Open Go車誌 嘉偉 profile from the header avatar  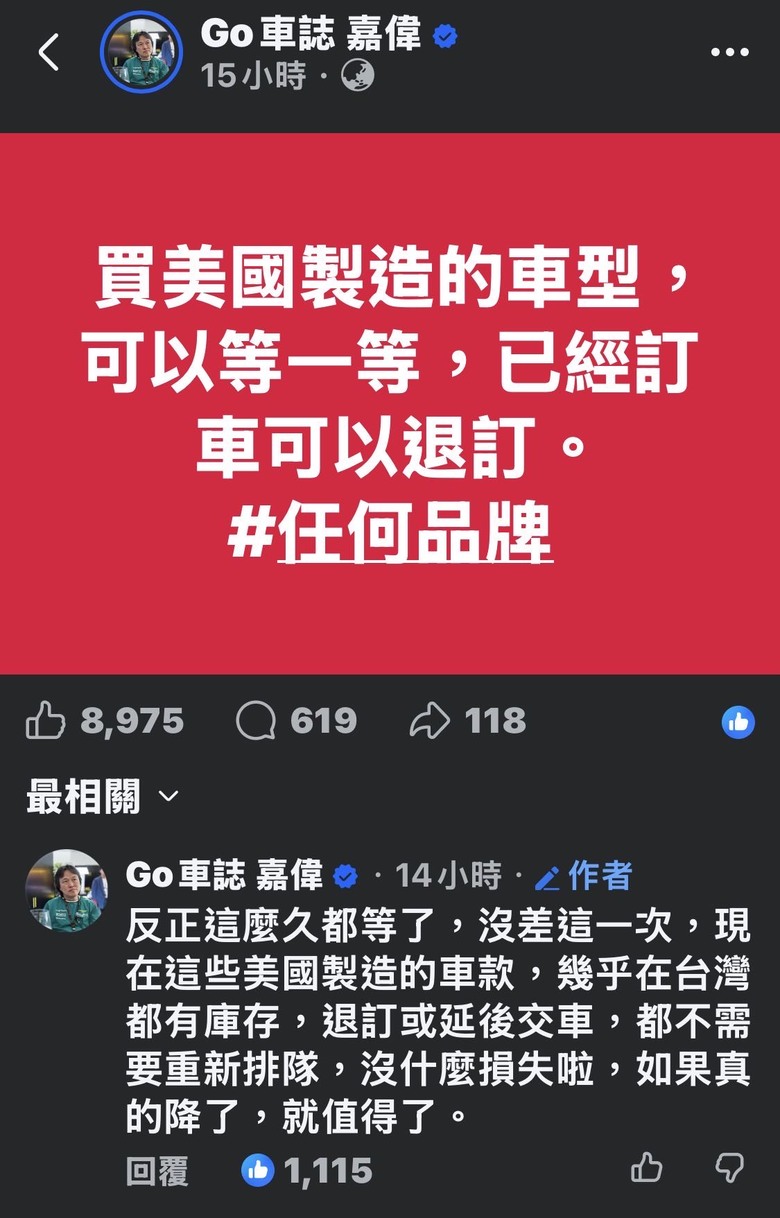click(141, 52)
